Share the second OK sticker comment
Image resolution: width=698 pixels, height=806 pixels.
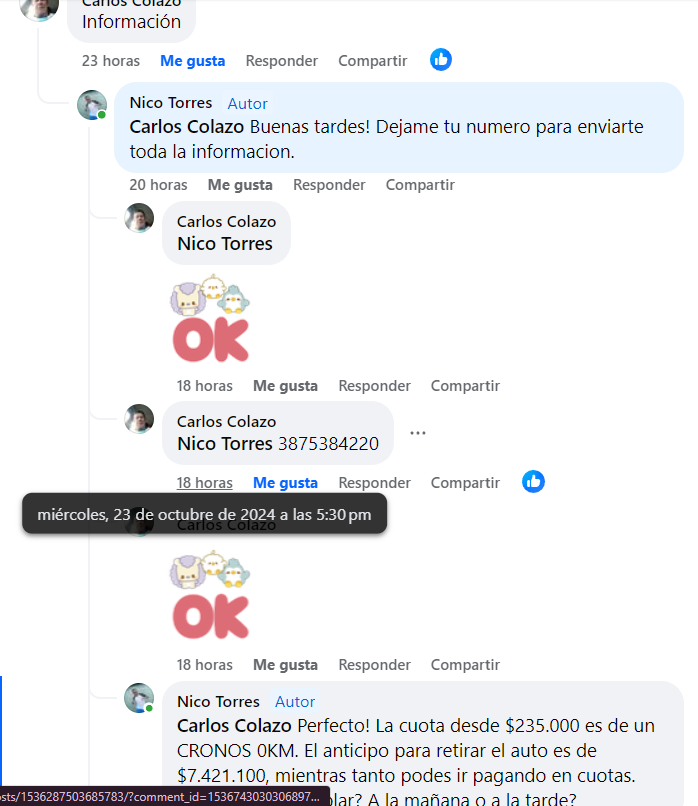(x=465, y=665)
